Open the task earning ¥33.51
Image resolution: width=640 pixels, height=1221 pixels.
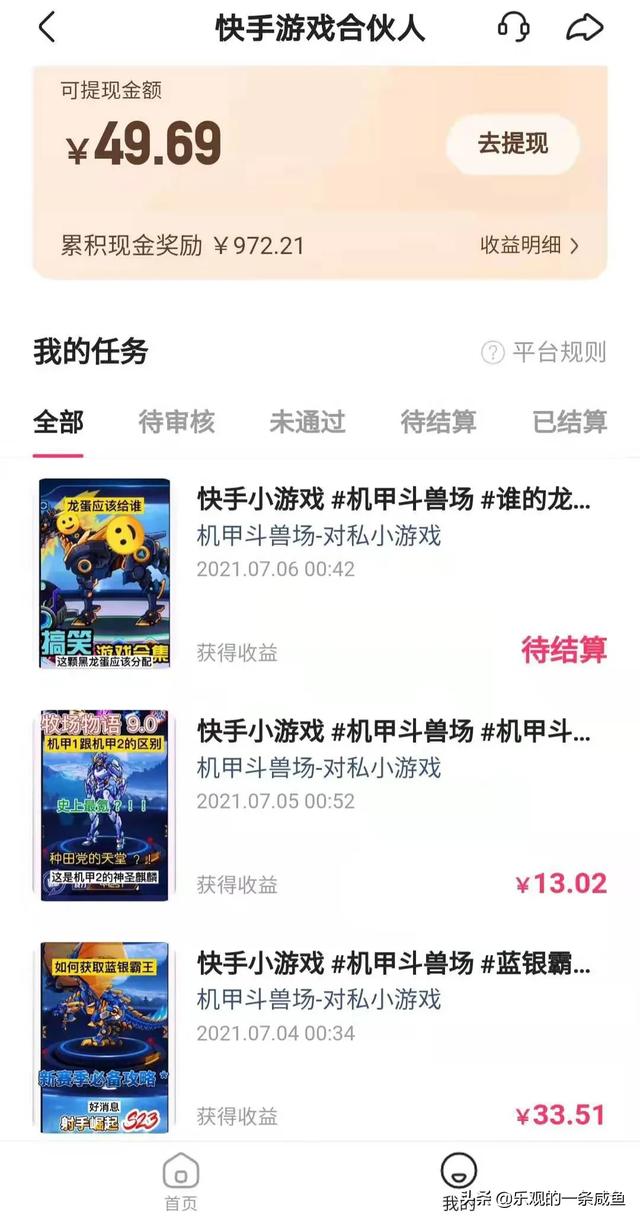coord(320,1037)
